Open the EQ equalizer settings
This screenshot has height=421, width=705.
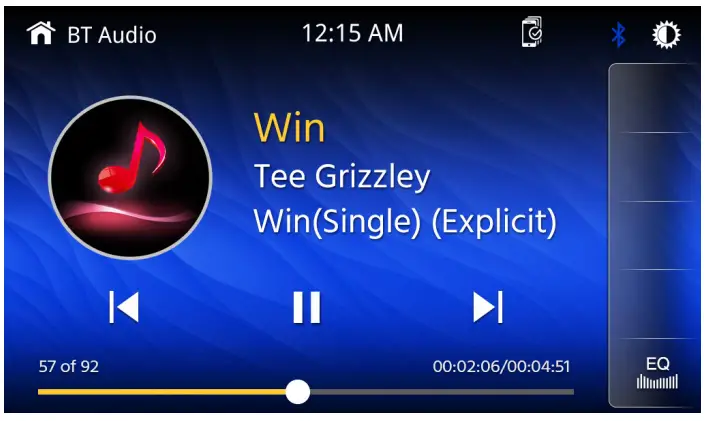657,373
